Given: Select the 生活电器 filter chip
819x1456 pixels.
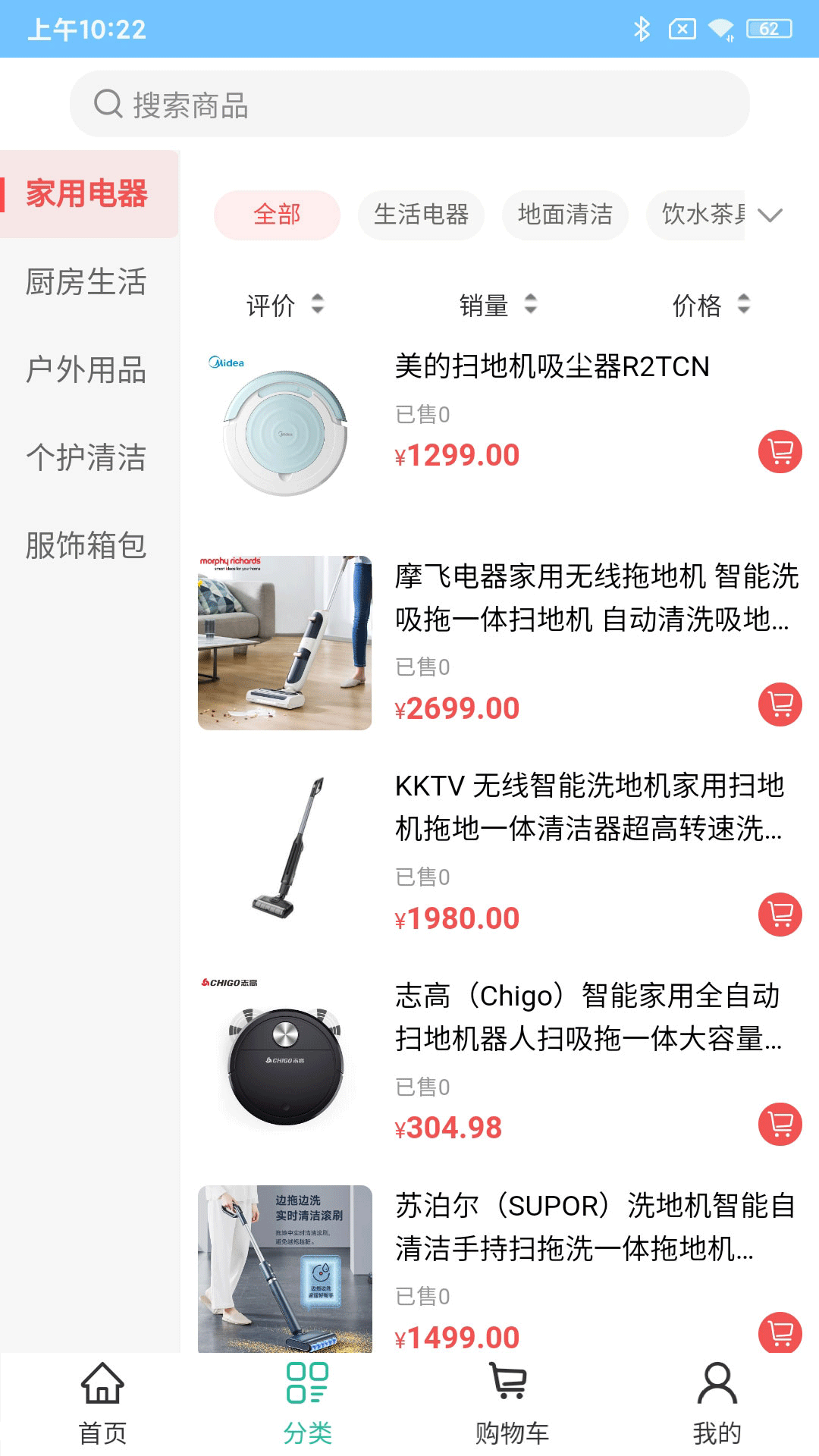Looking at the screenshot, I should (421, 215).
